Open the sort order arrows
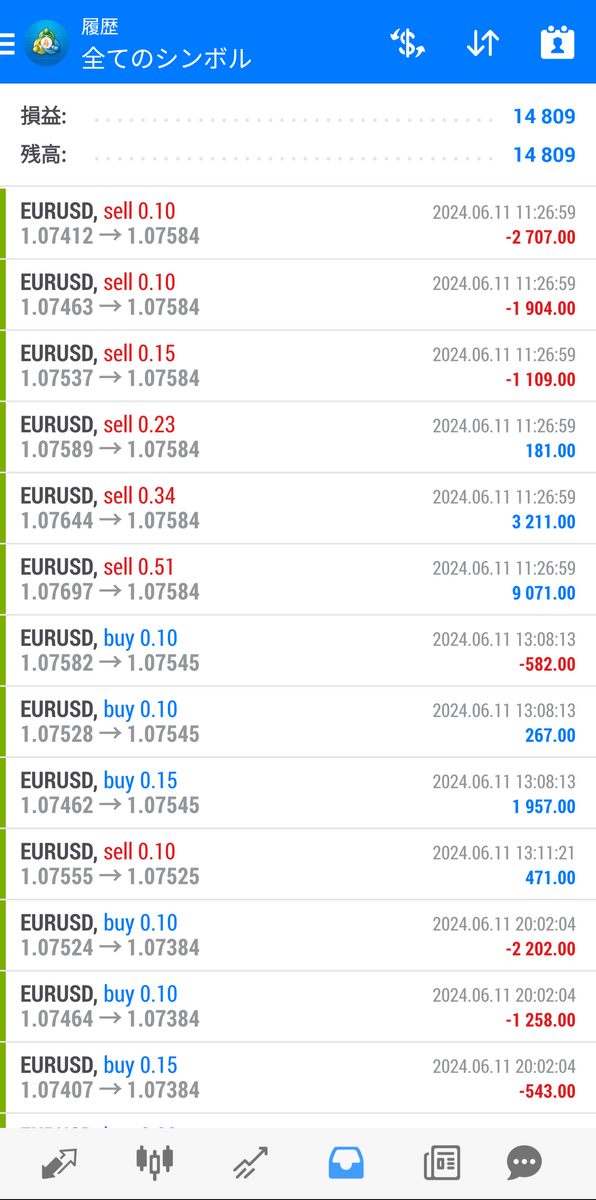The image size is (596, 1200). pos(482,43)
